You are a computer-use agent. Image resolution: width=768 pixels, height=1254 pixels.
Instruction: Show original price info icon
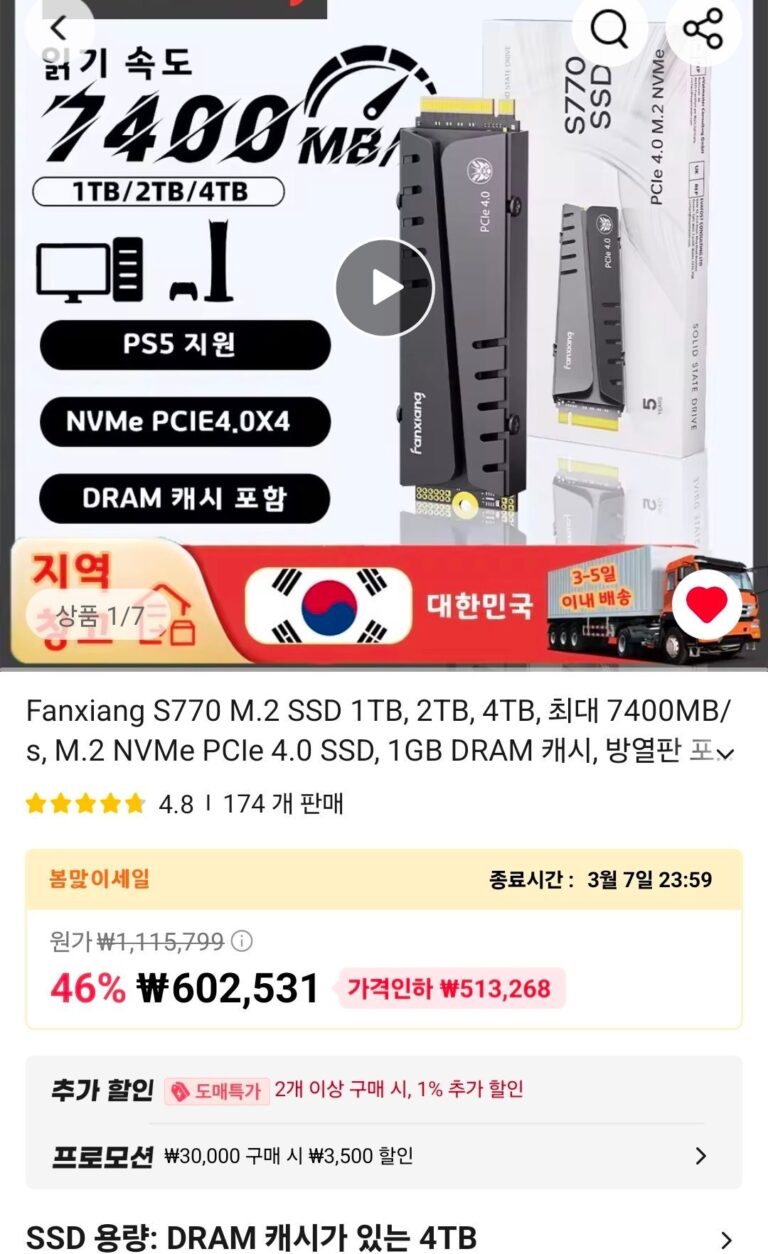241,941
